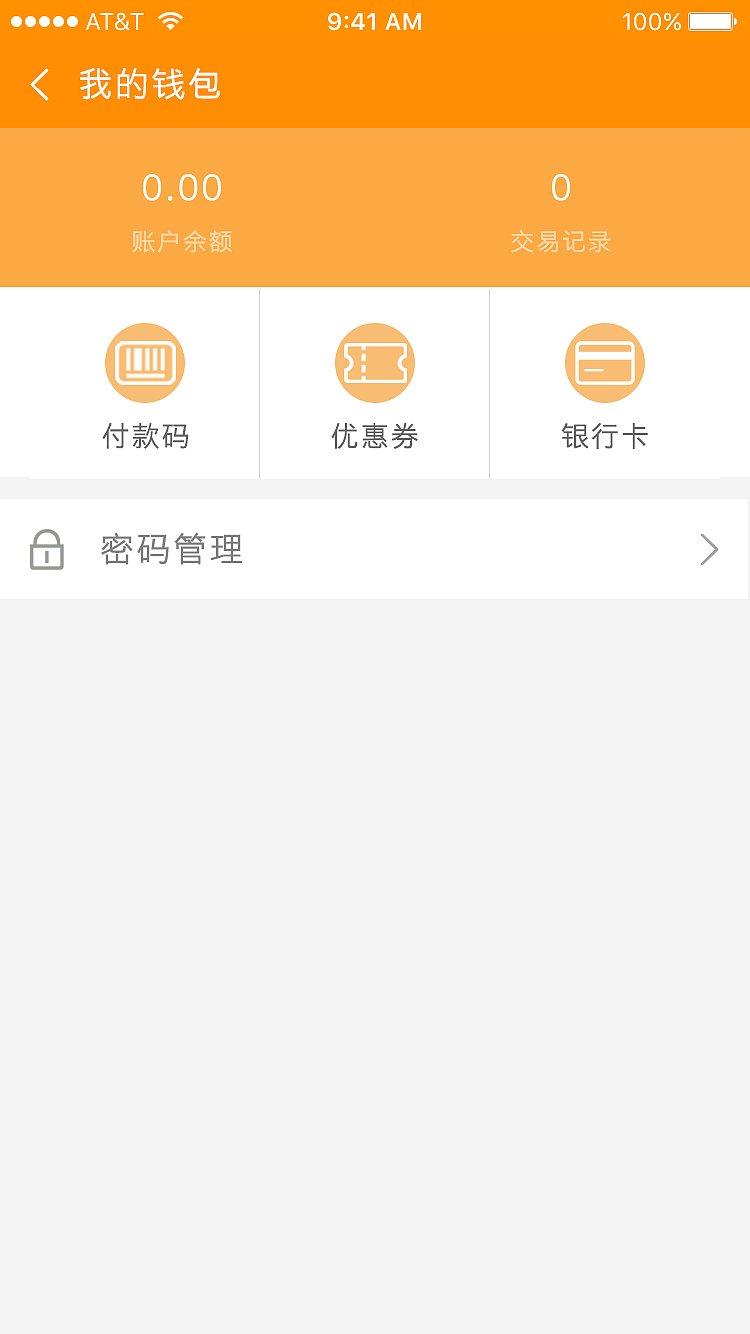Viewport: 750px width, 1334px height.
Task: Select the 优惠券 coupon ticket icon
Action: pyautogui.click(x=375, y=362)
